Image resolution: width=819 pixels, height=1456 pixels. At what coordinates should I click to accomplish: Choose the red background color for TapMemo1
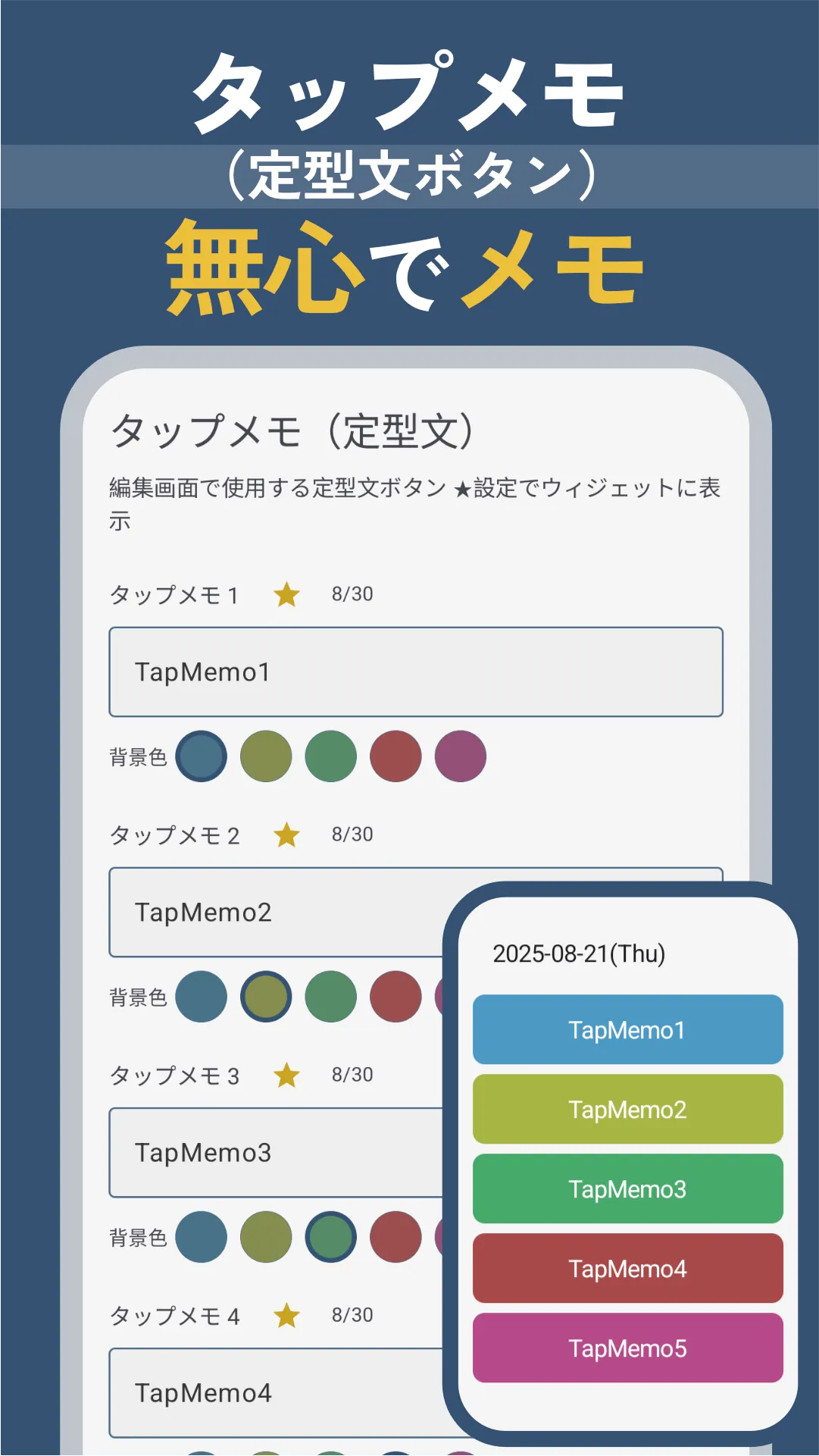click(395, 756)
